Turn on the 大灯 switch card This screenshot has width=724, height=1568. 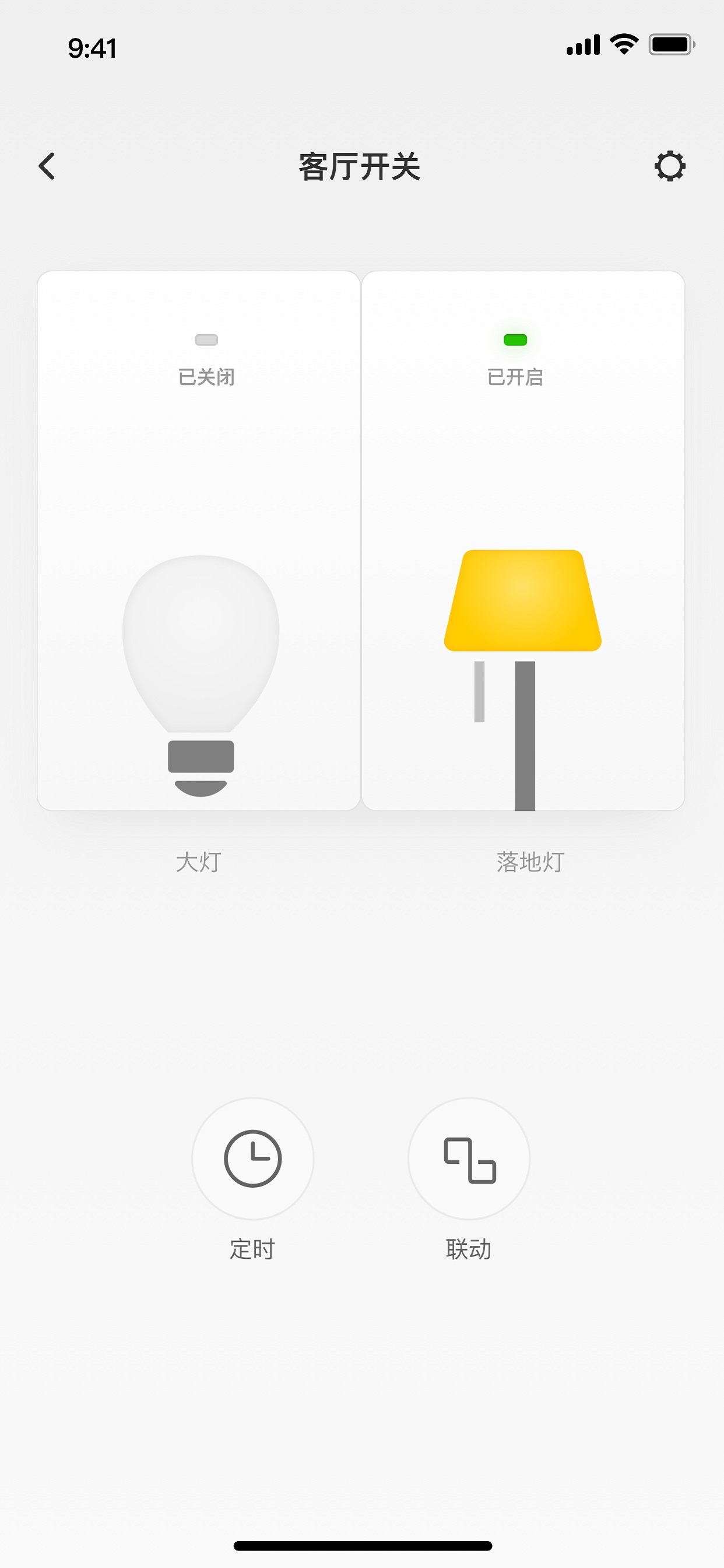pos(199,541)
